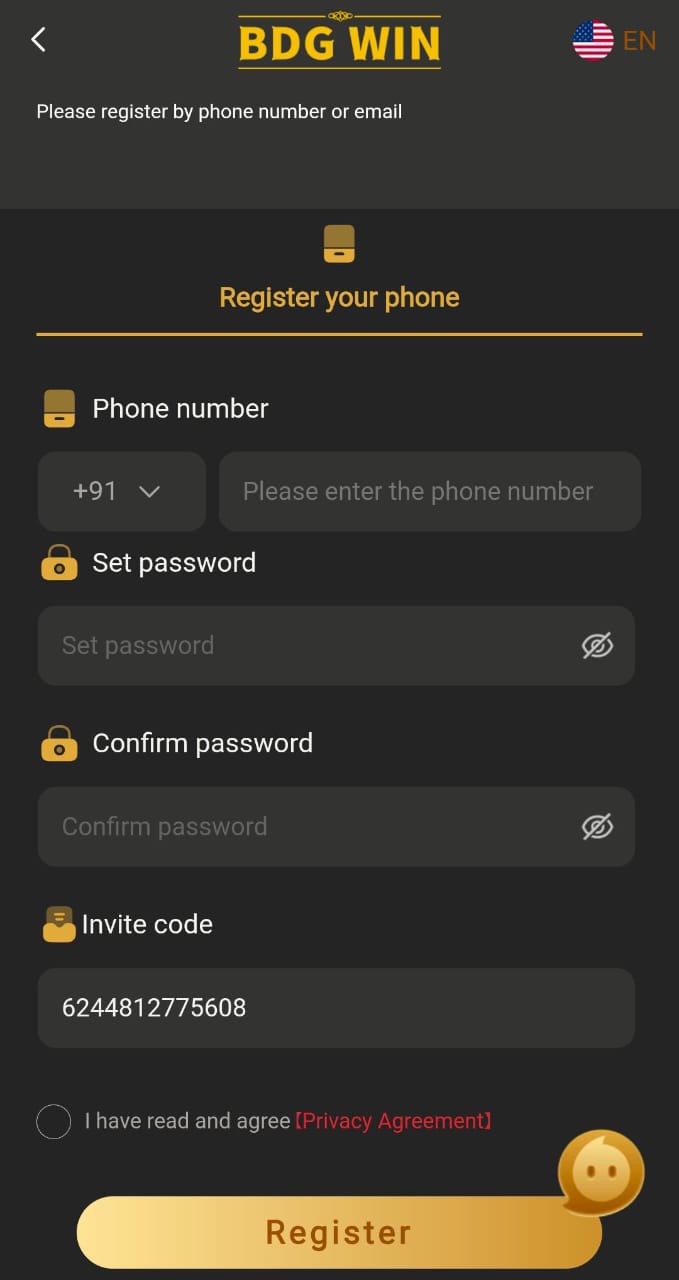The height and width of the screenshot is (1280, 679).
Task: Focus the Set password field
Action: 336,645
